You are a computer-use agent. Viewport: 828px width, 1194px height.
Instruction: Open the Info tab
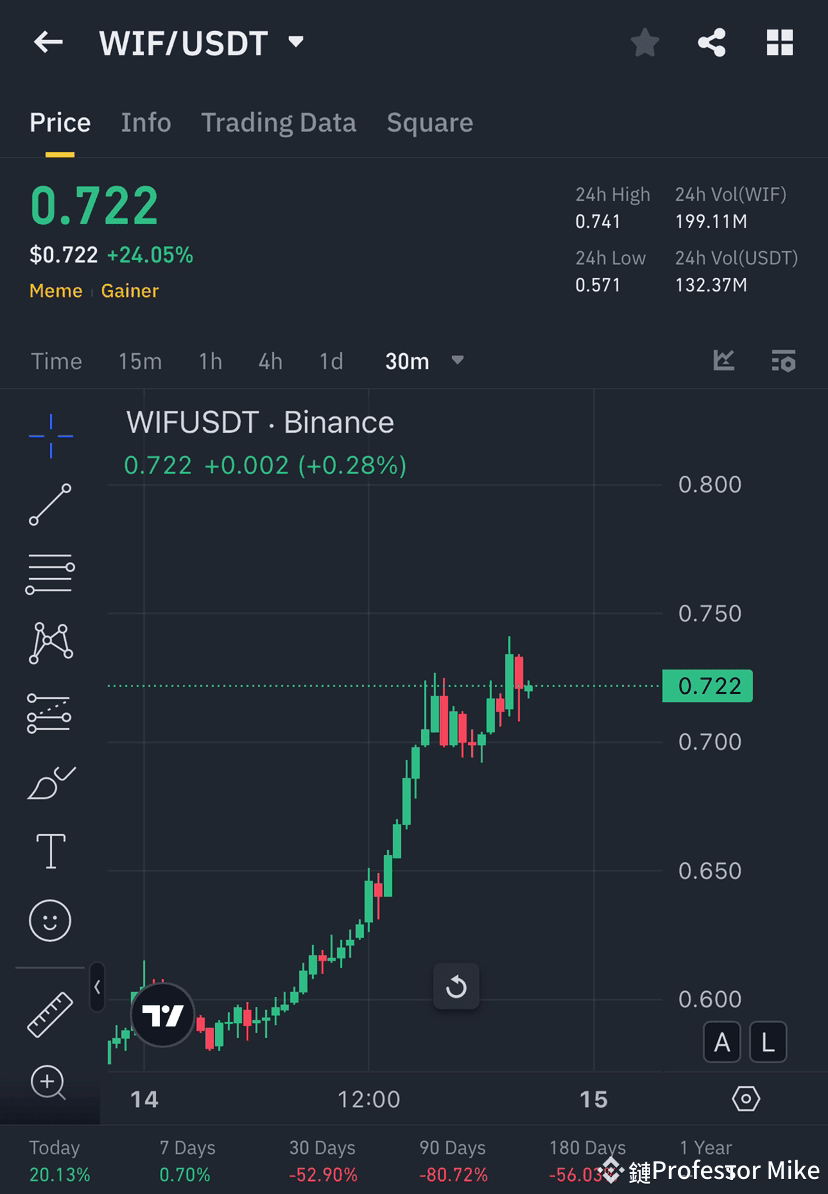[146, 122]
